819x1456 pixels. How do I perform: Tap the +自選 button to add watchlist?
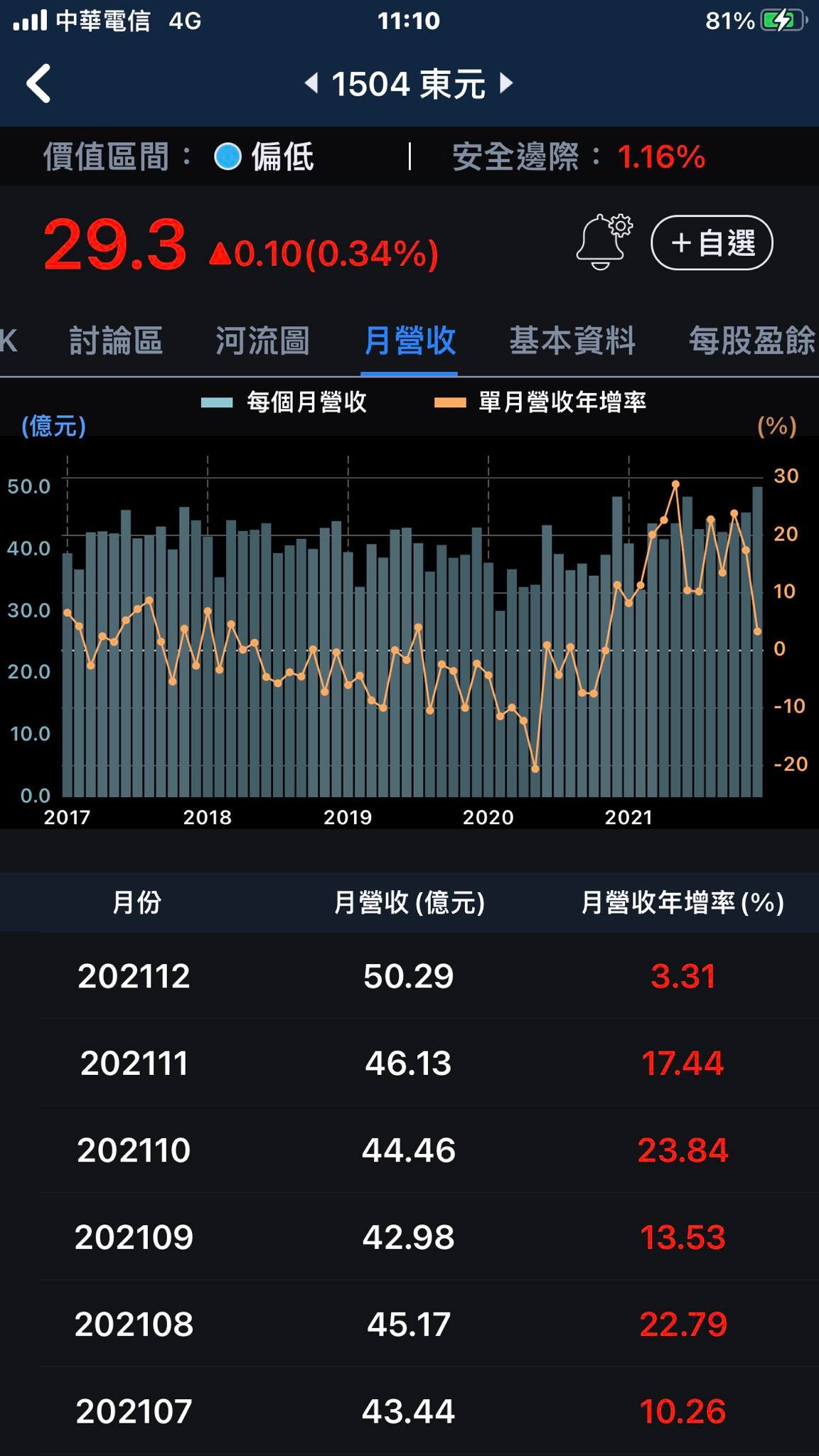[710, 242]
